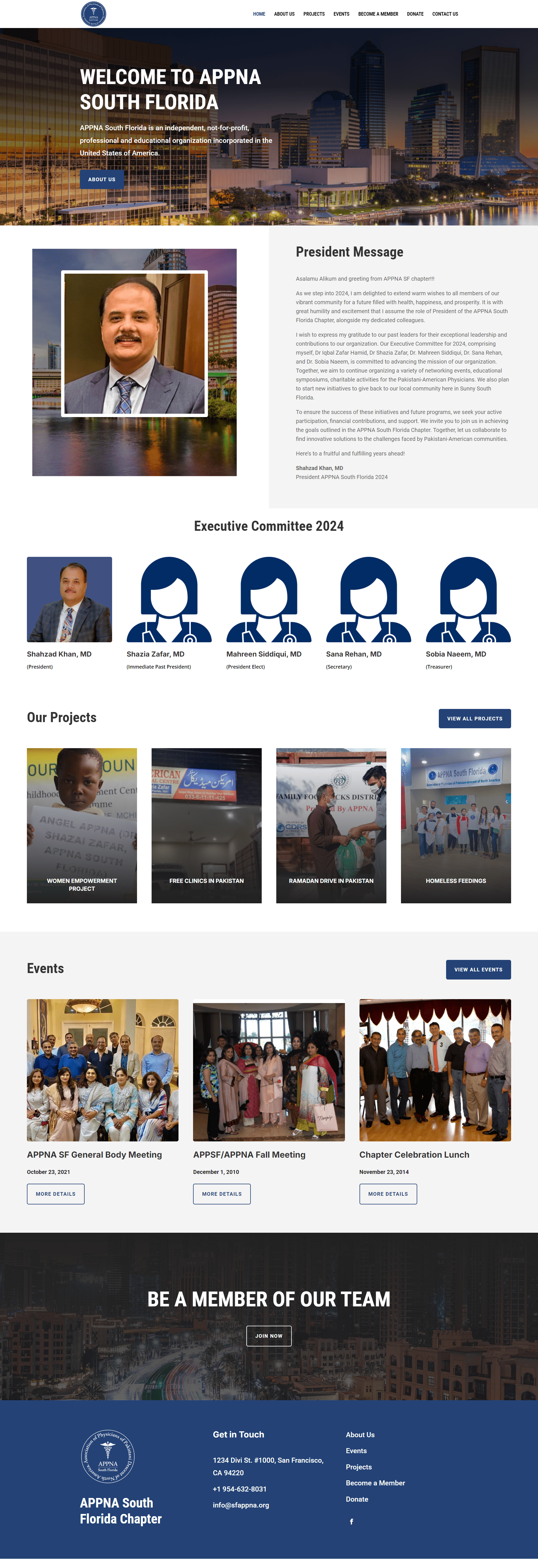
Task: Open the Ramadan Drive in Pakistan card
Action: click(331, 825)
